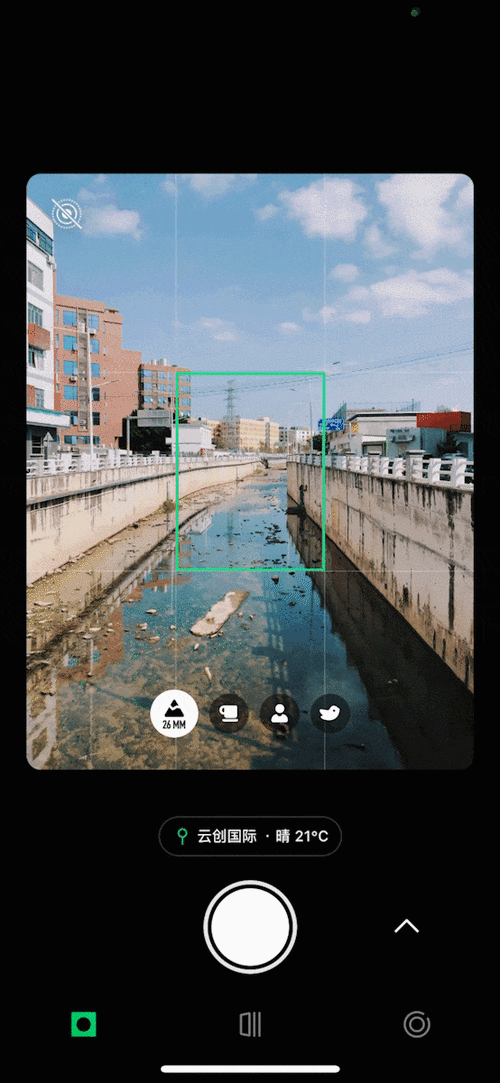Screen dimensions: 500x1083
Task: Open the circular lens tab at right
Action: click(416, 1024)
